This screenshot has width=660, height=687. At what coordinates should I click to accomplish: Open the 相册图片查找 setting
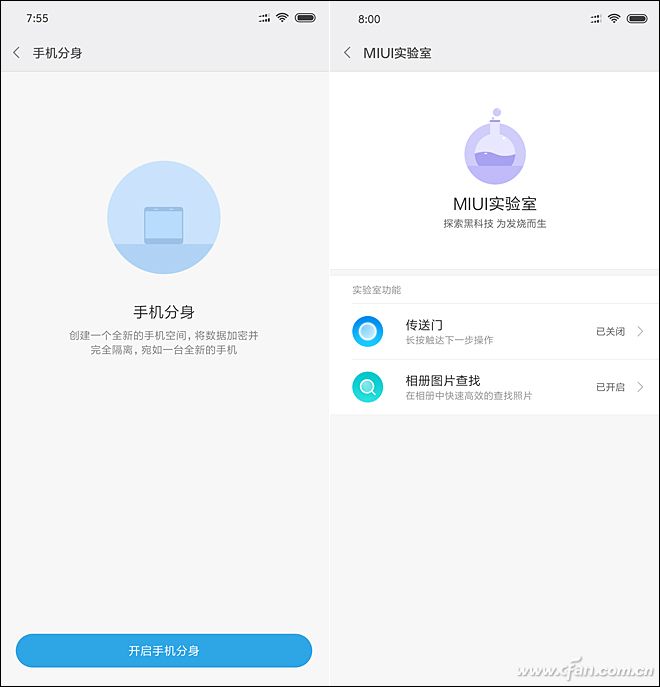[x=495, y=387]
